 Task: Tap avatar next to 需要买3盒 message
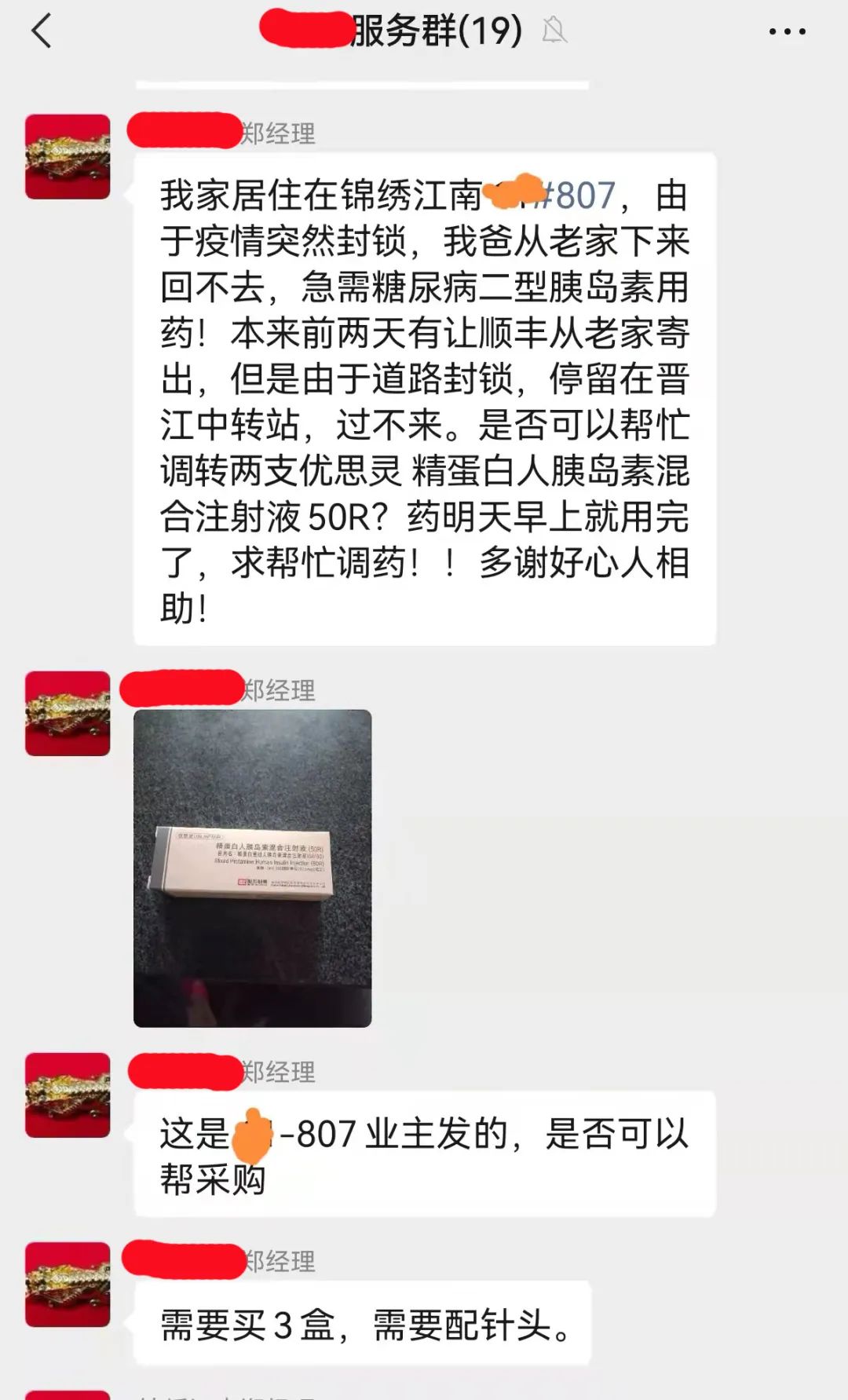(x=68, y=1284)
